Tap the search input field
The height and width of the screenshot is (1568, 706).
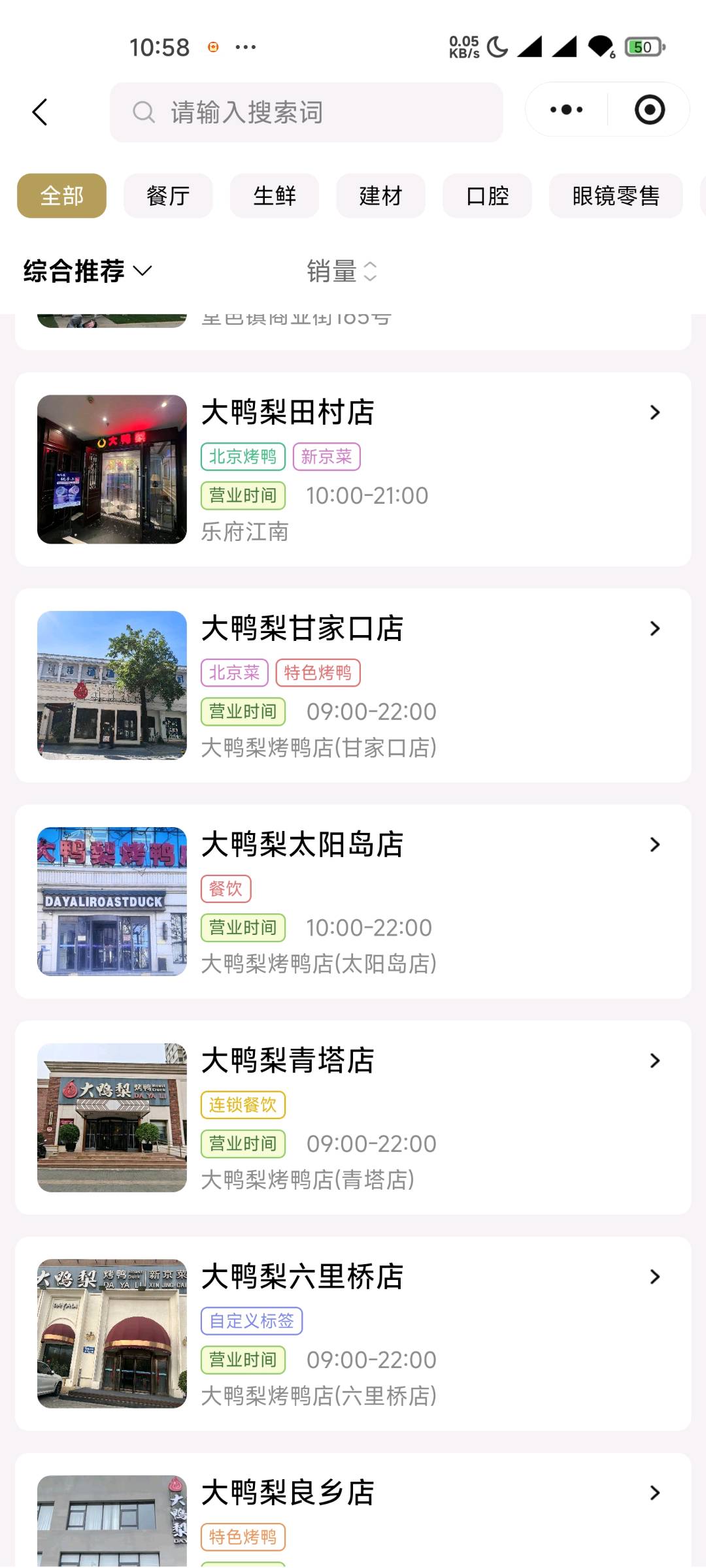click(x=307, y=112)
